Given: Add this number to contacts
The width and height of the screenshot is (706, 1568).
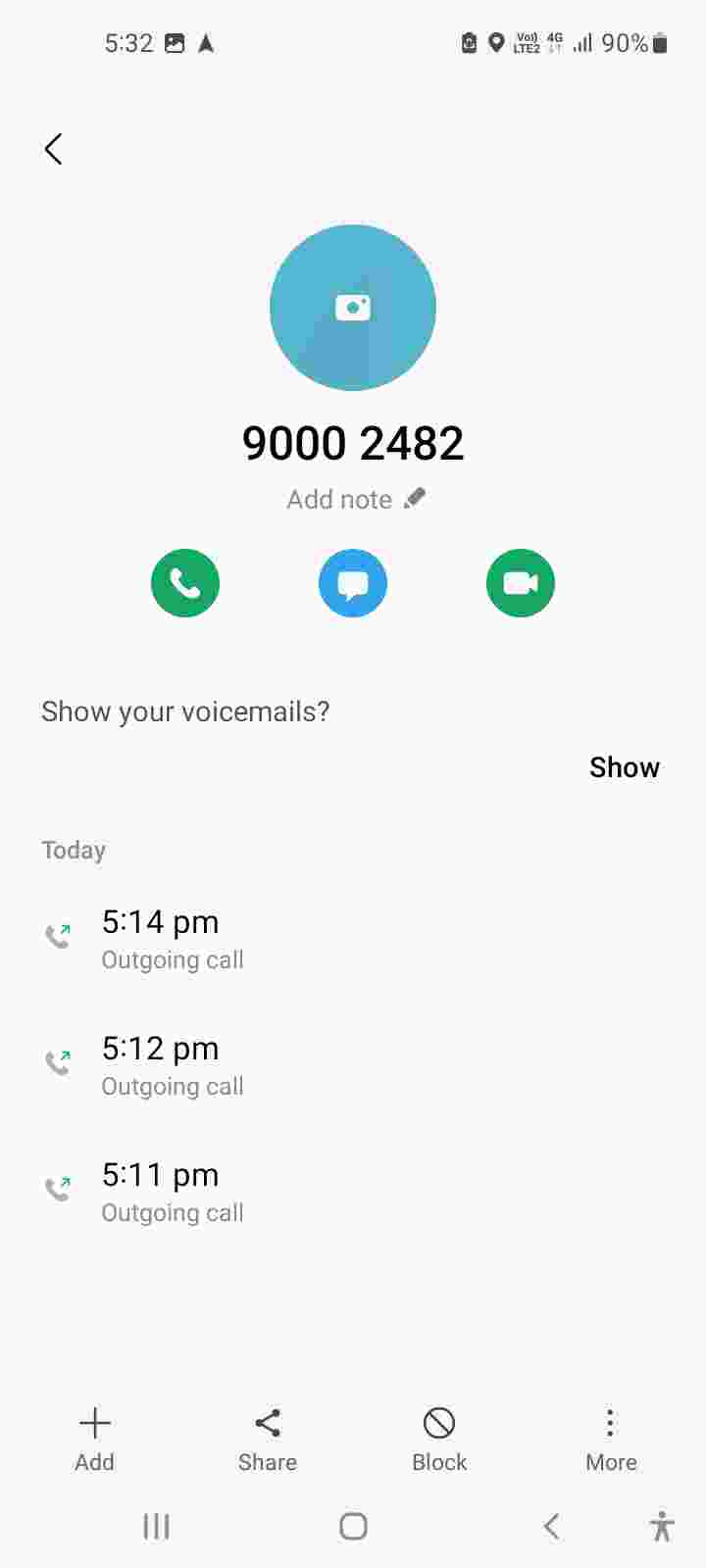Looking at the screenshot, I should 95,1439.
